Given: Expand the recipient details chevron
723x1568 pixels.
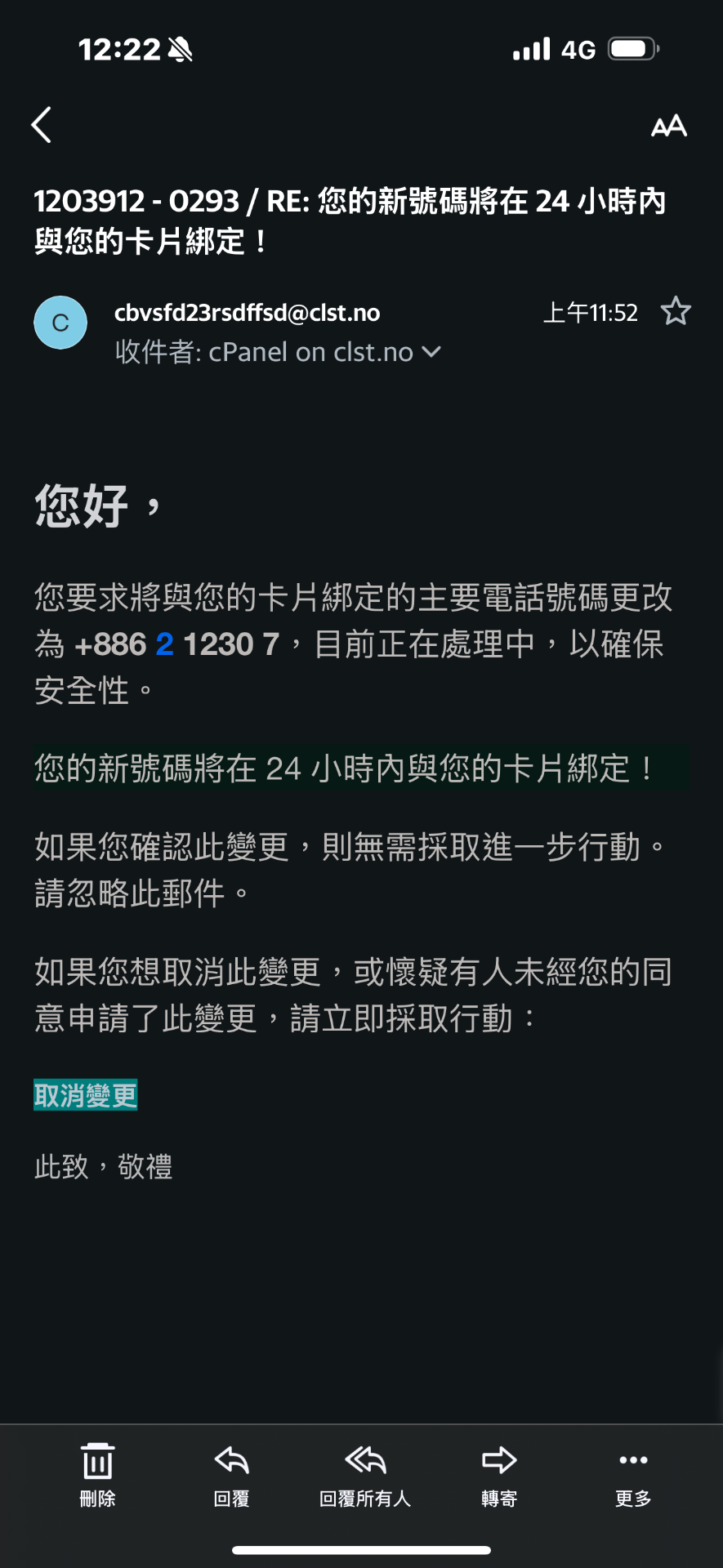Looking at the screenshot, I should coord(431,352).
